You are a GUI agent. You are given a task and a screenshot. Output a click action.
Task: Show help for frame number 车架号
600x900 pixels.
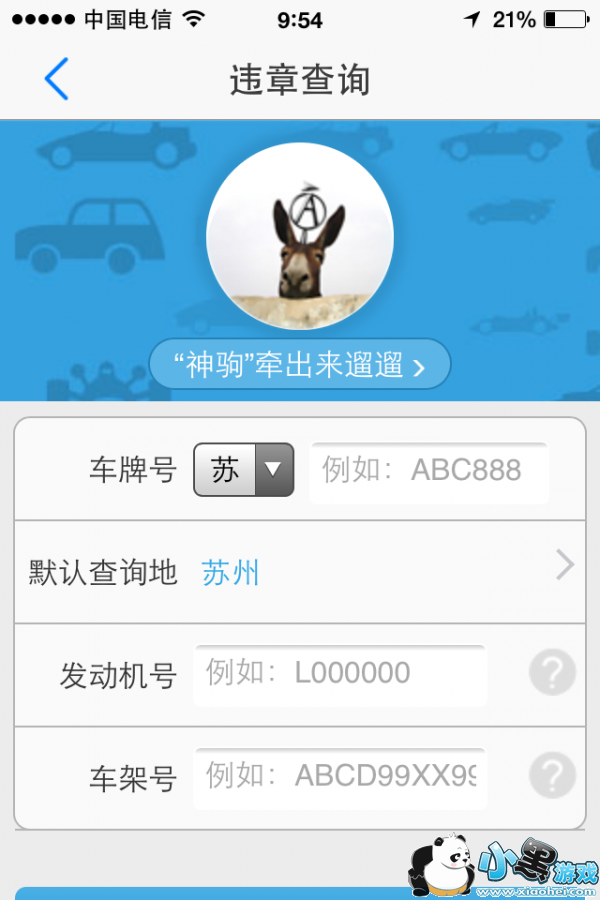tap(552, 775)
